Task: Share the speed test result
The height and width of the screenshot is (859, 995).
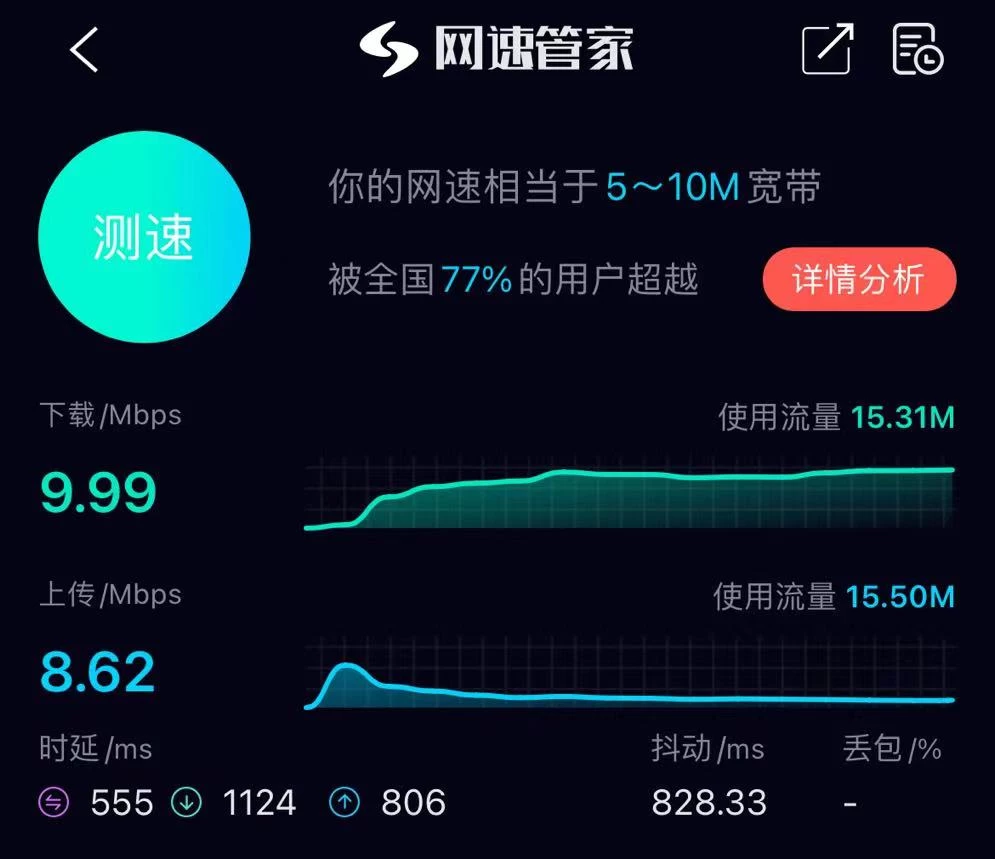Action: point(827,49)
